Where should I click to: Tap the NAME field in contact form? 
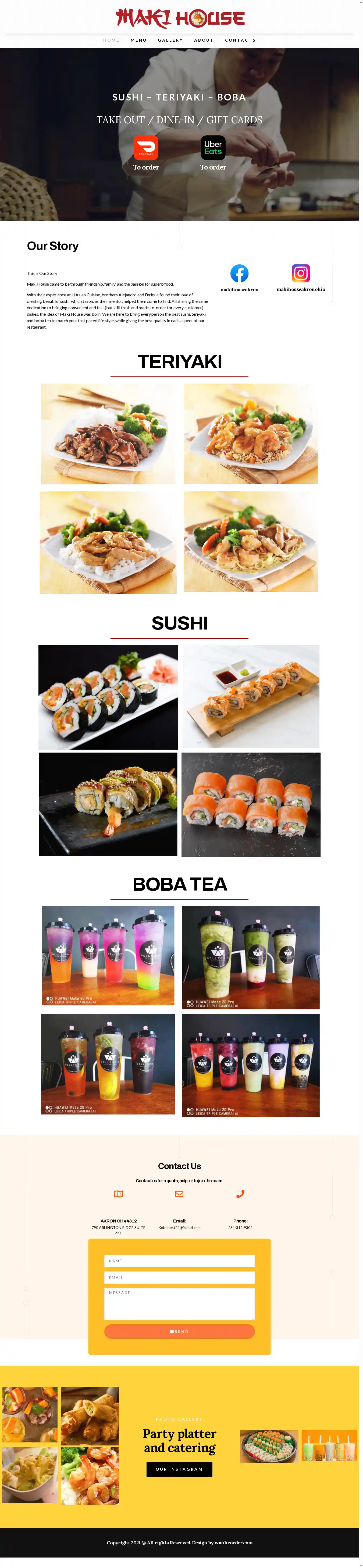[179, 1261]
